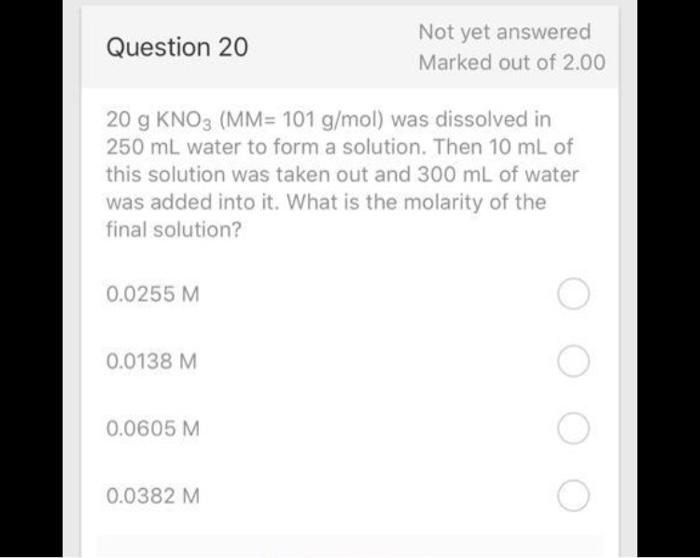This screenshot has width=700, height=558.
Task: Pick the 0.0382 M answer choice
Action: pyautogui.click(x=573, y=494)
